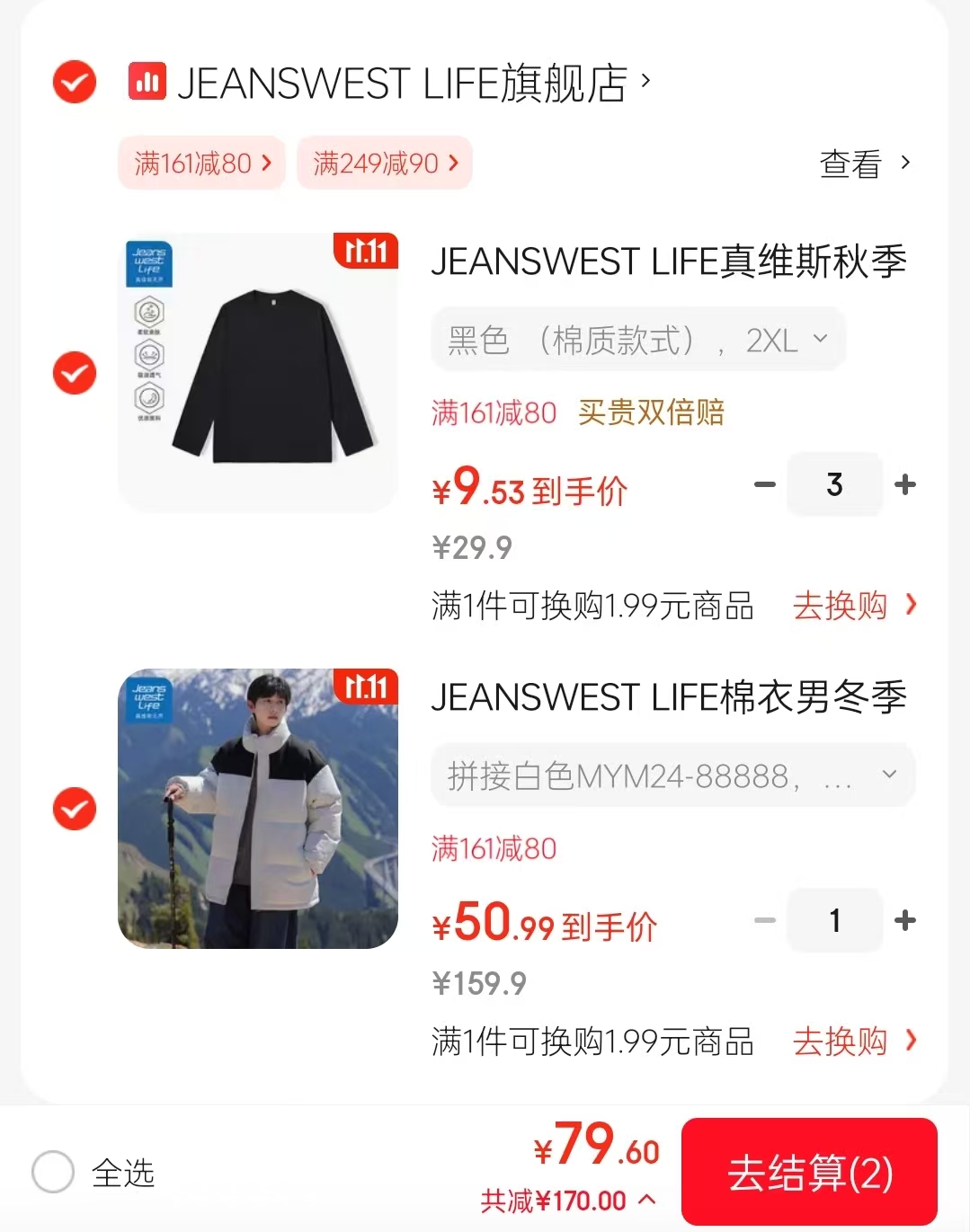This screenshot has width=970, height=1232.
Task: Go to 去换购 under the sweatshirt
Action: click(x=853, y=606)
